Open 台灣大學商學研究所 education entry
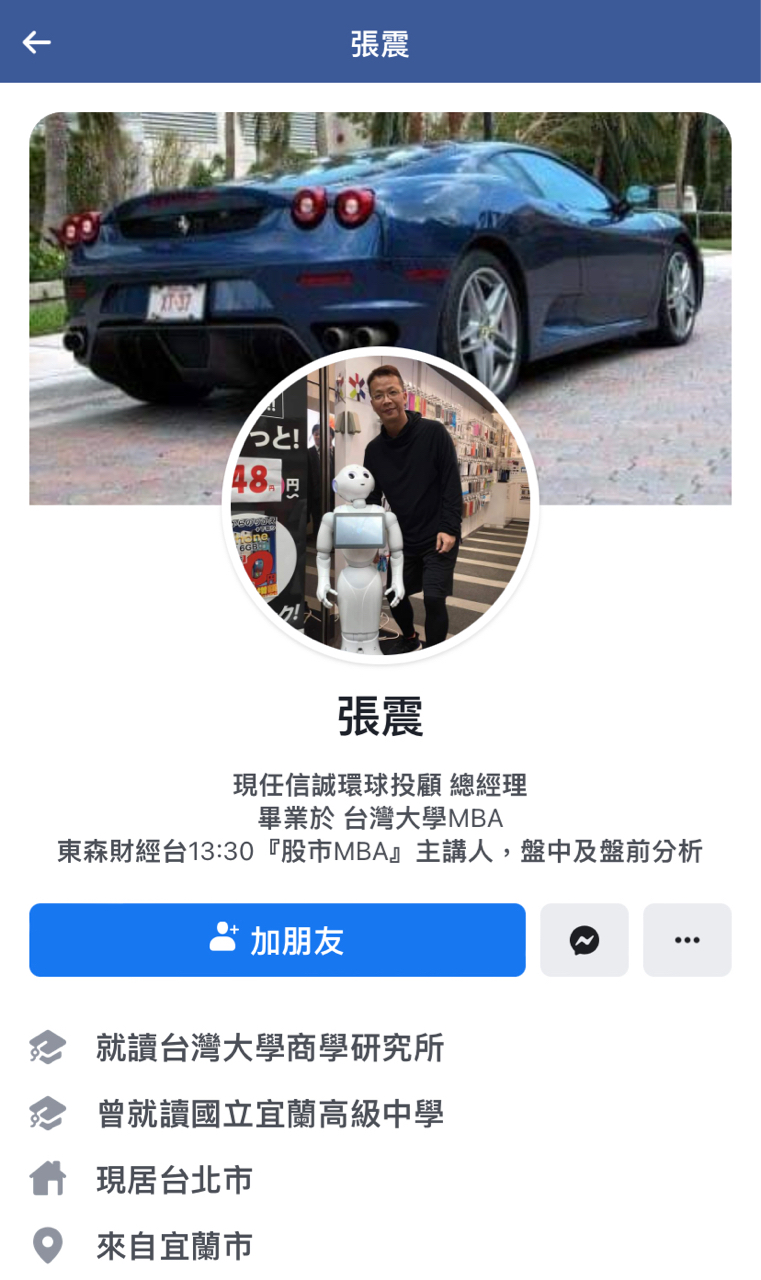Screen dimensions: 761x1280 [269, 1048]
